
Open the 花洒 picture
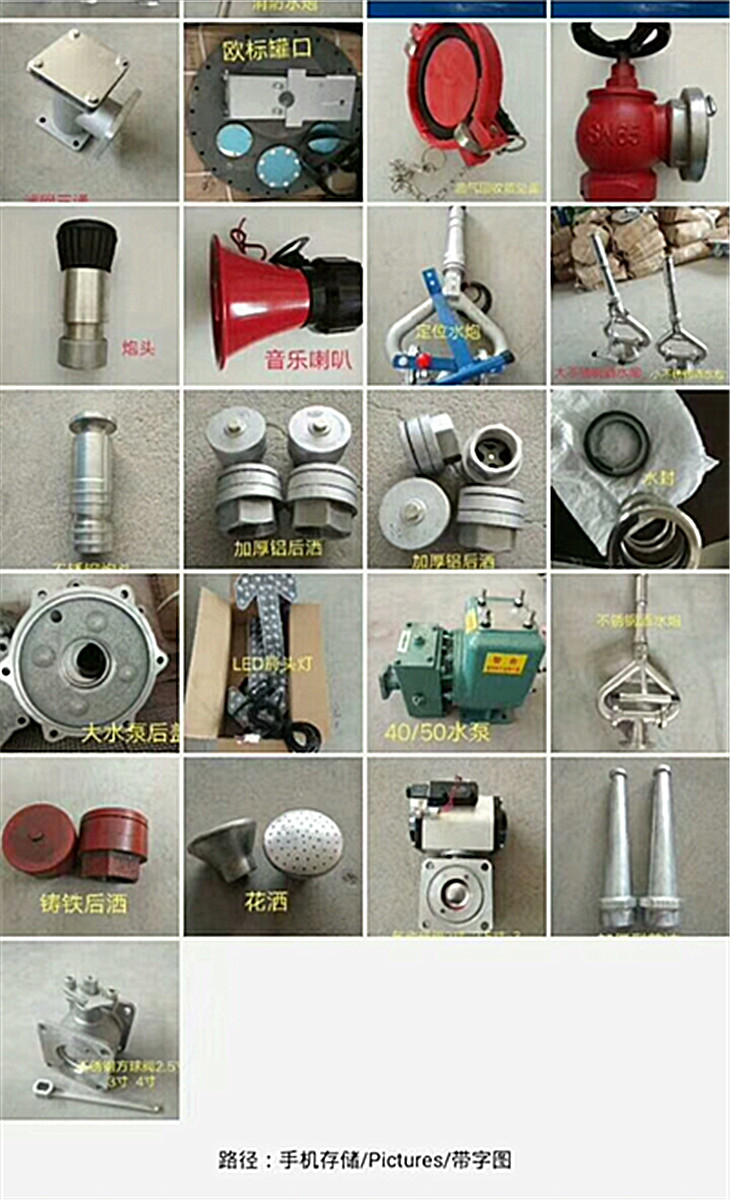pos(273,846)
